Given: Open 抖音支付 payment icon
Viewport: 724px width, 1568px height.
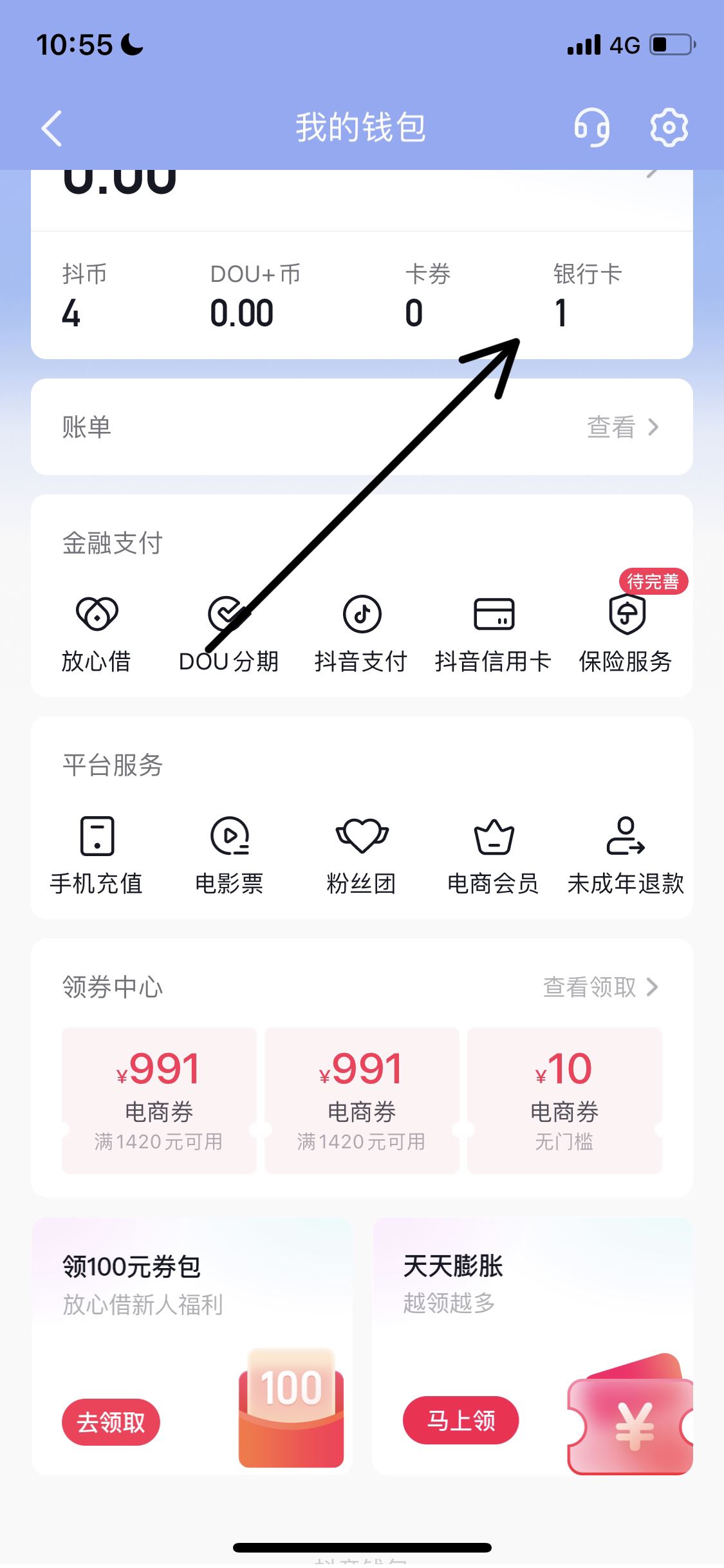Looking at the screenshot, I should coord(361,634).
